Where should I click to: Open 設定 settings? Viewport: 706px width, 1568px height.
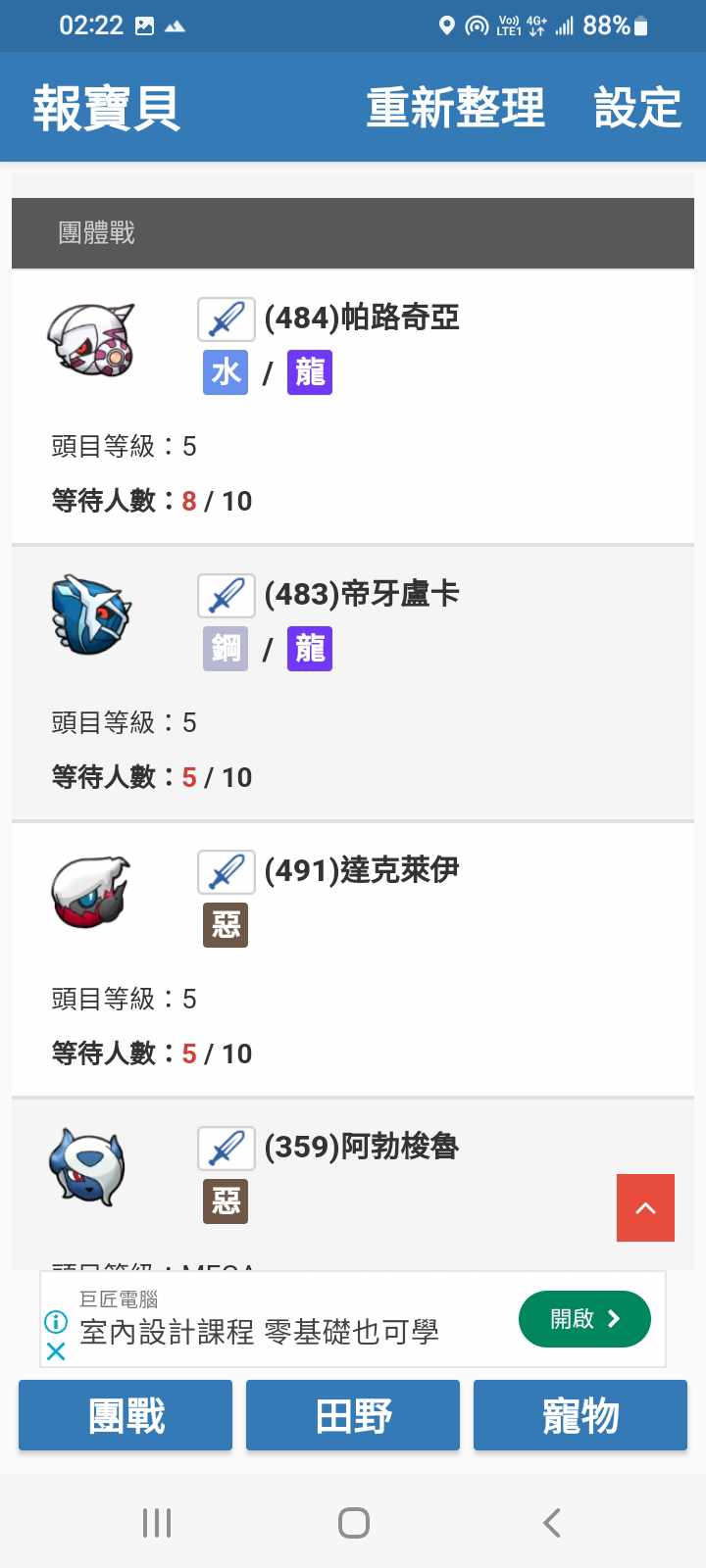637,108
